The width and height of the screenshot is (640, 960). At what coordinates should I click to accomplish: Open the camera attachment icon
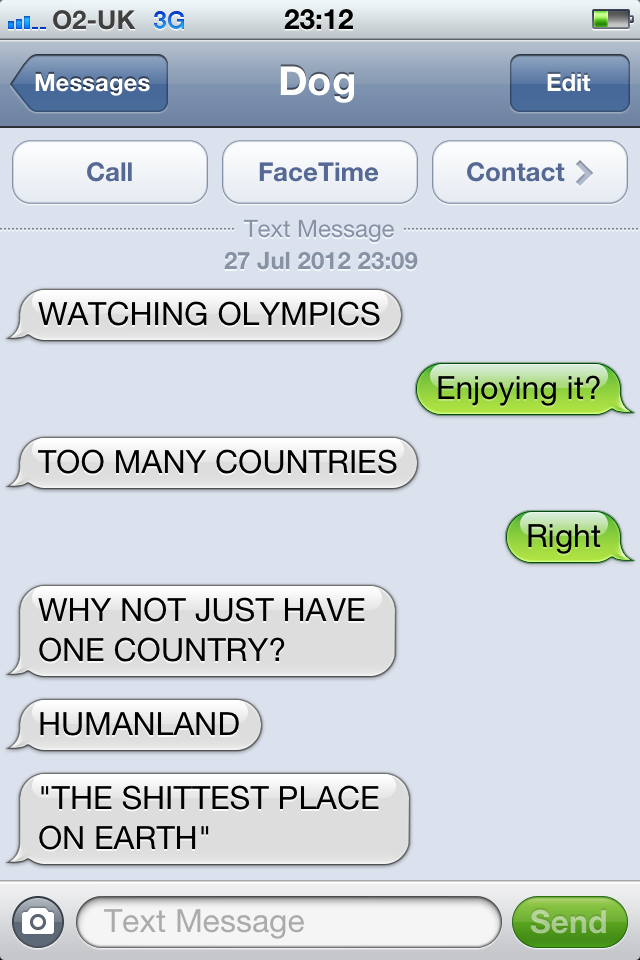[38, 921]
